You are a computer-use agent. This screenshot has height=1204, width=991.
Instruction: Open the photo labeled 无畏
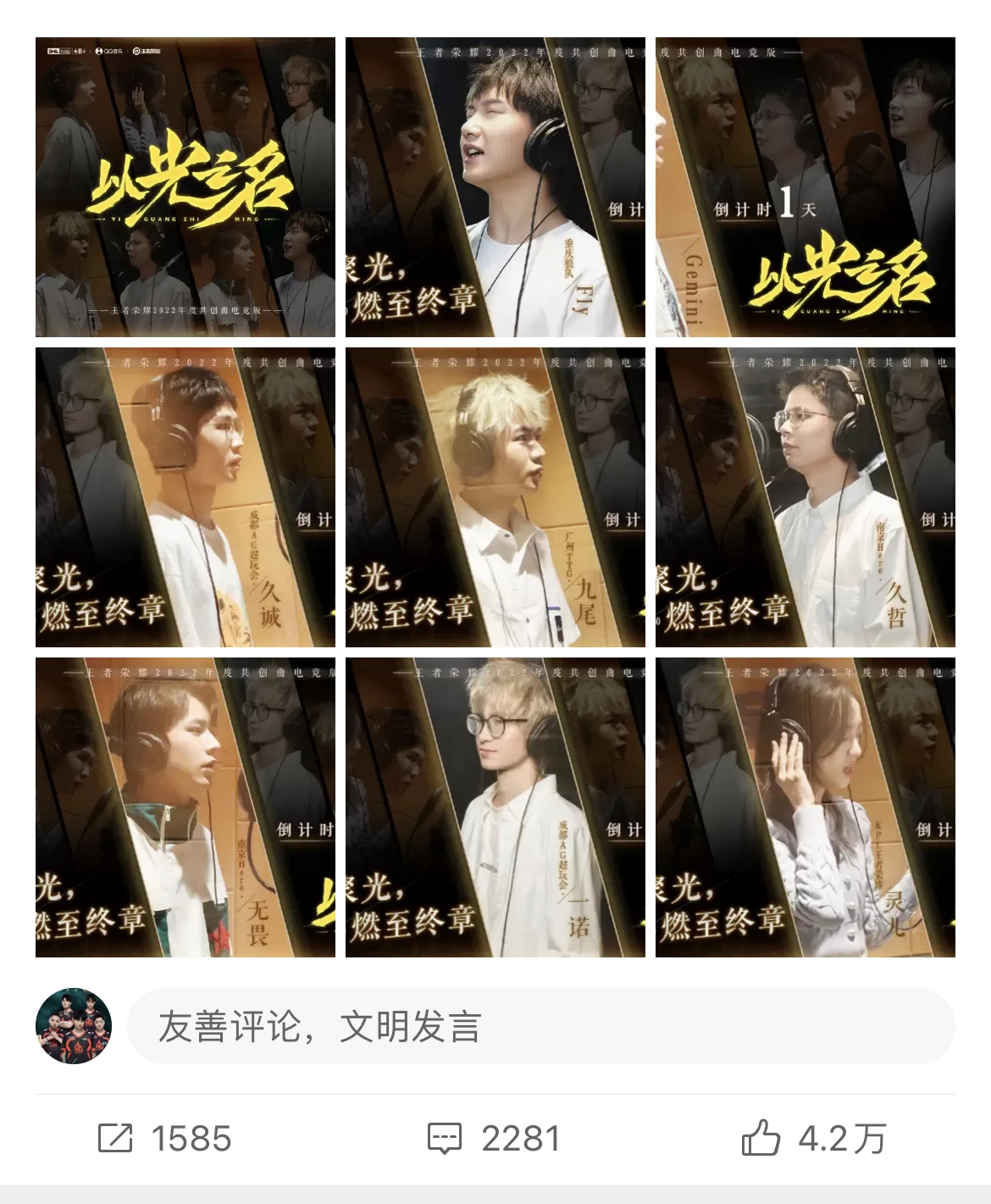[x=185, y=807]
